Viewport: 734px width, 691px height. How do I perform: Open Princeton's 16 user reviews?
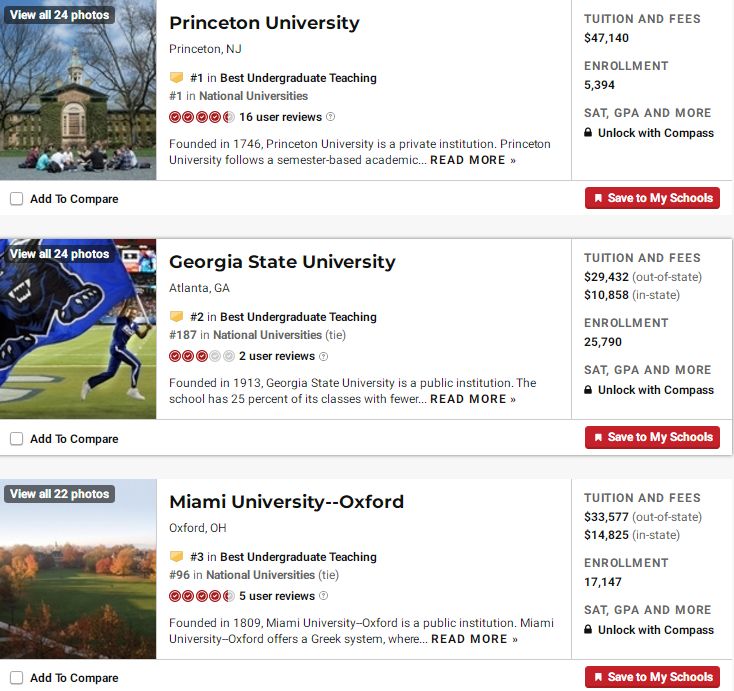click(280, 117)
